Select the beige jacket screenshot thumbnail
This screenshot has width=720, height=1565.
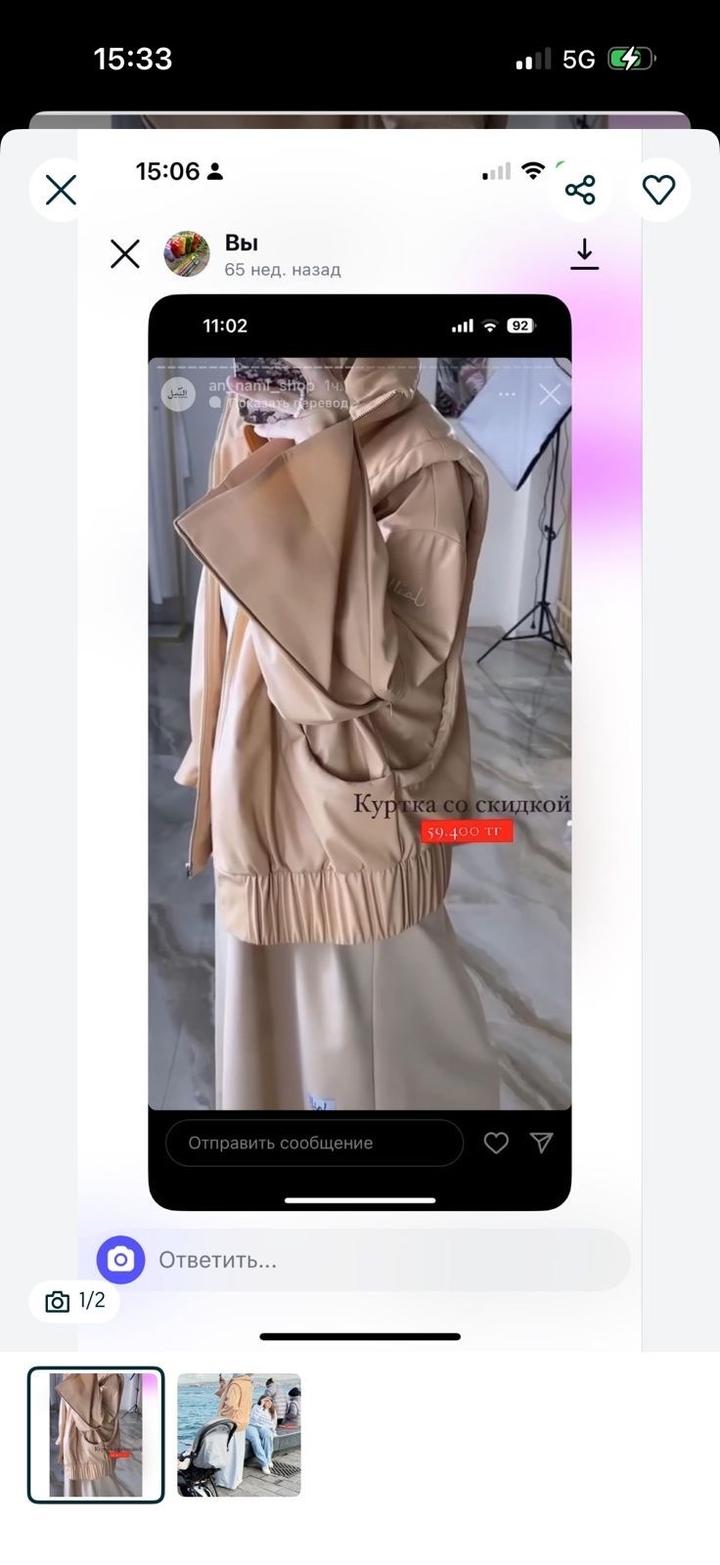point(96,1434)
